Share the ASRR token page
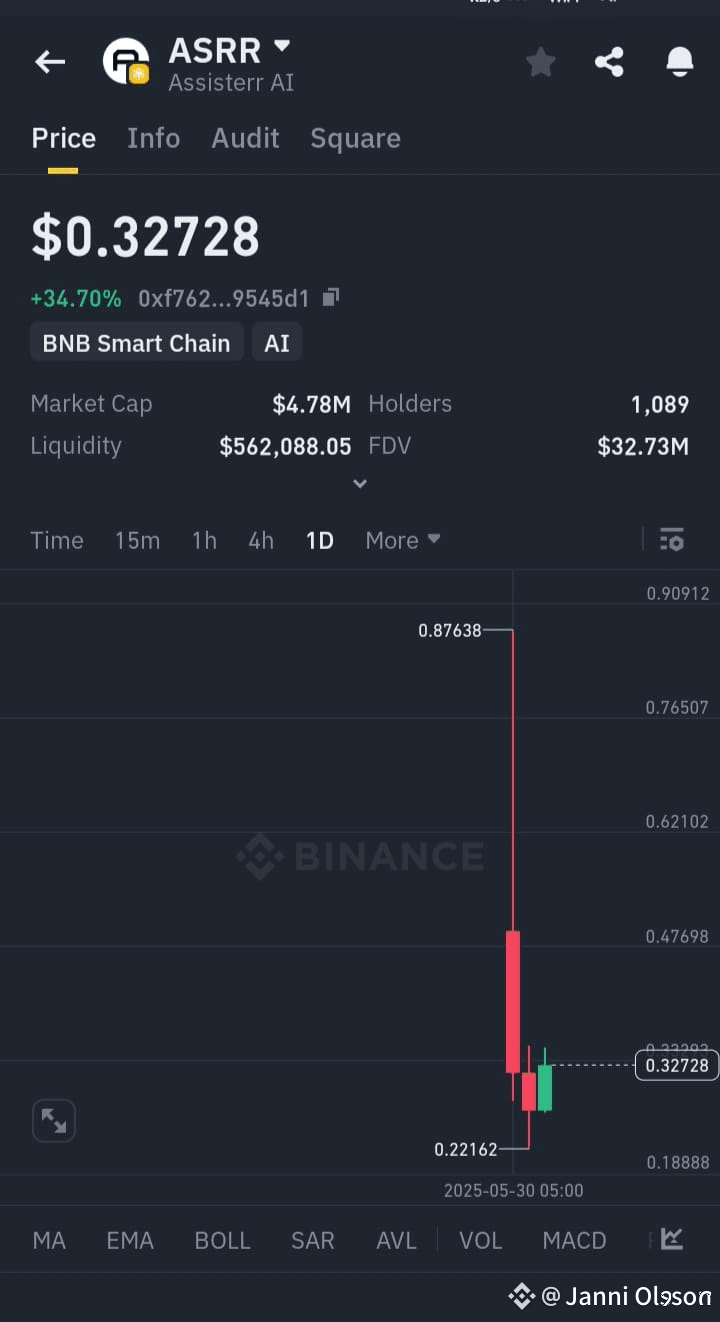720x1322 pixels. [x=609, y=62]
